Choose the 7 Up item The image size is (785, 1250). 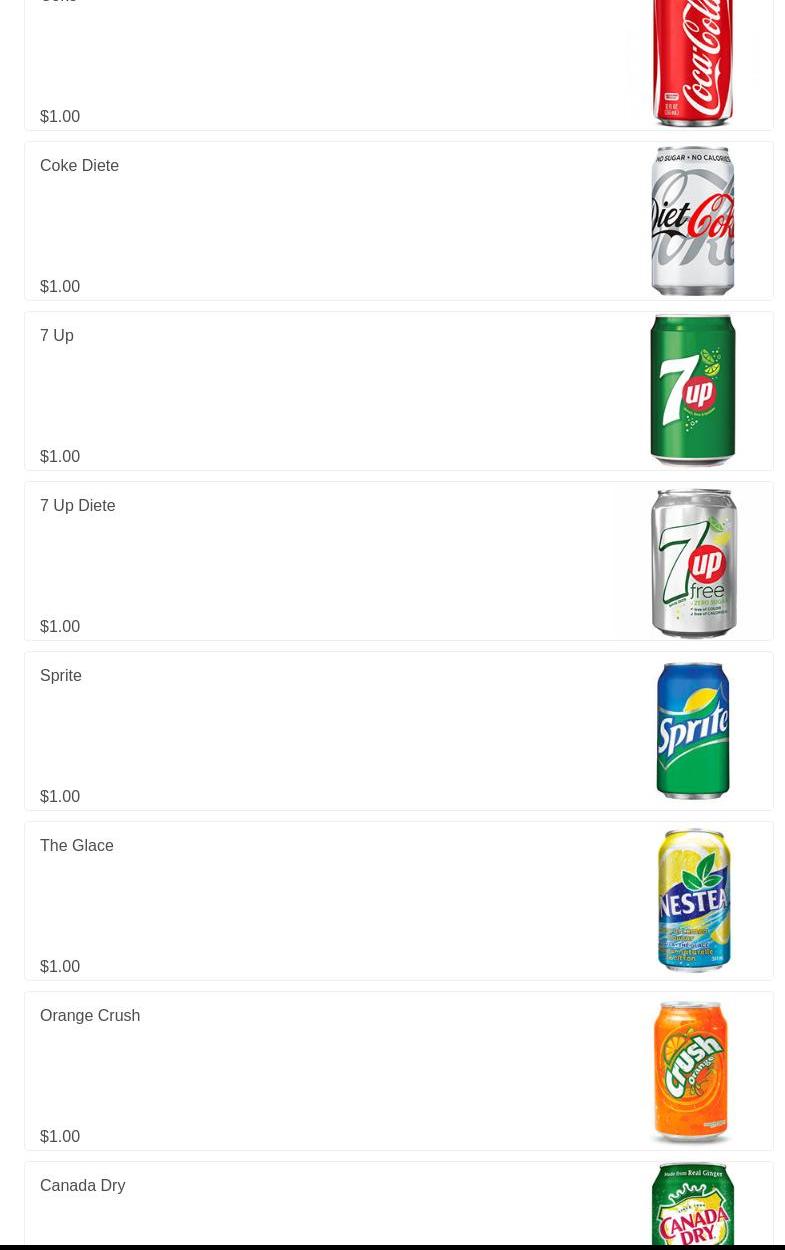tap(398, 391)
